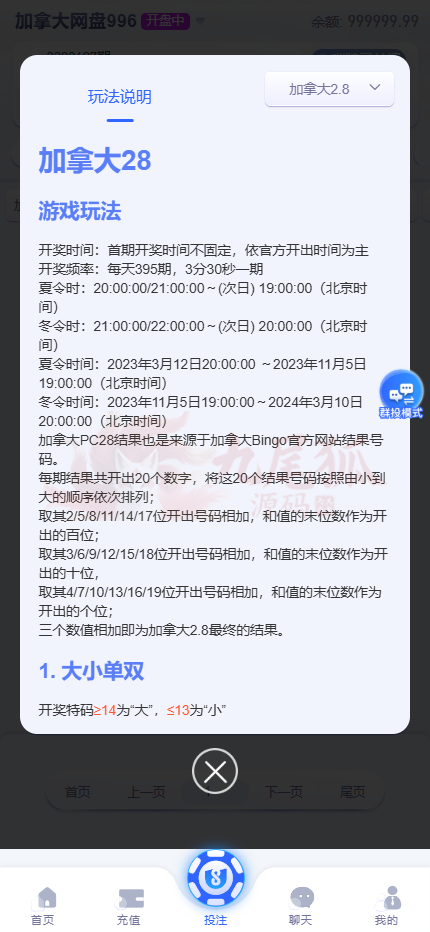Open the 群投模式 floating button
Image resolution: width=430 pixels, height=932 pixels.
(401, 395)
